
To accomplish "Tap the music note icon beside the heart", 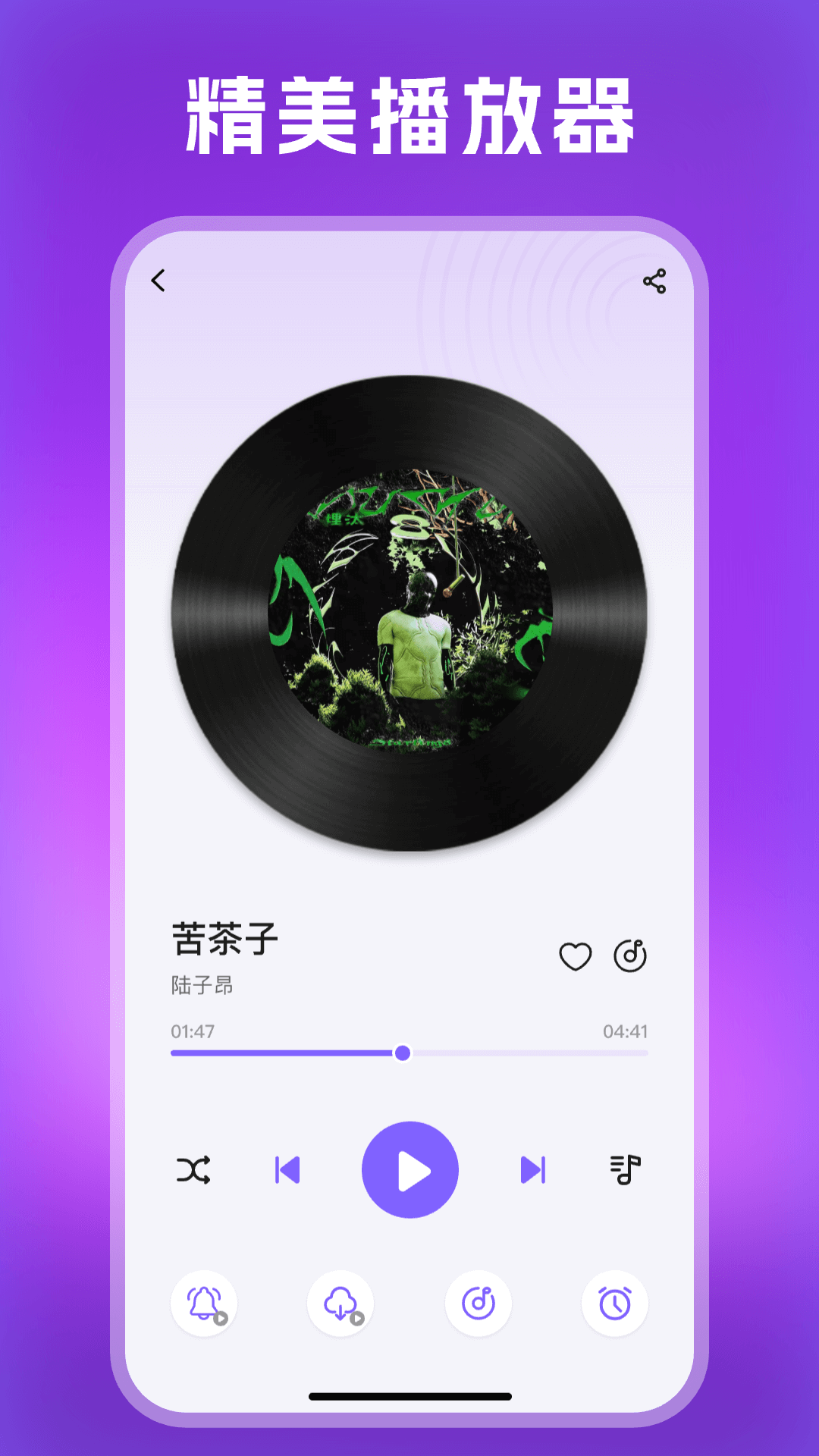I will (630, 955).
